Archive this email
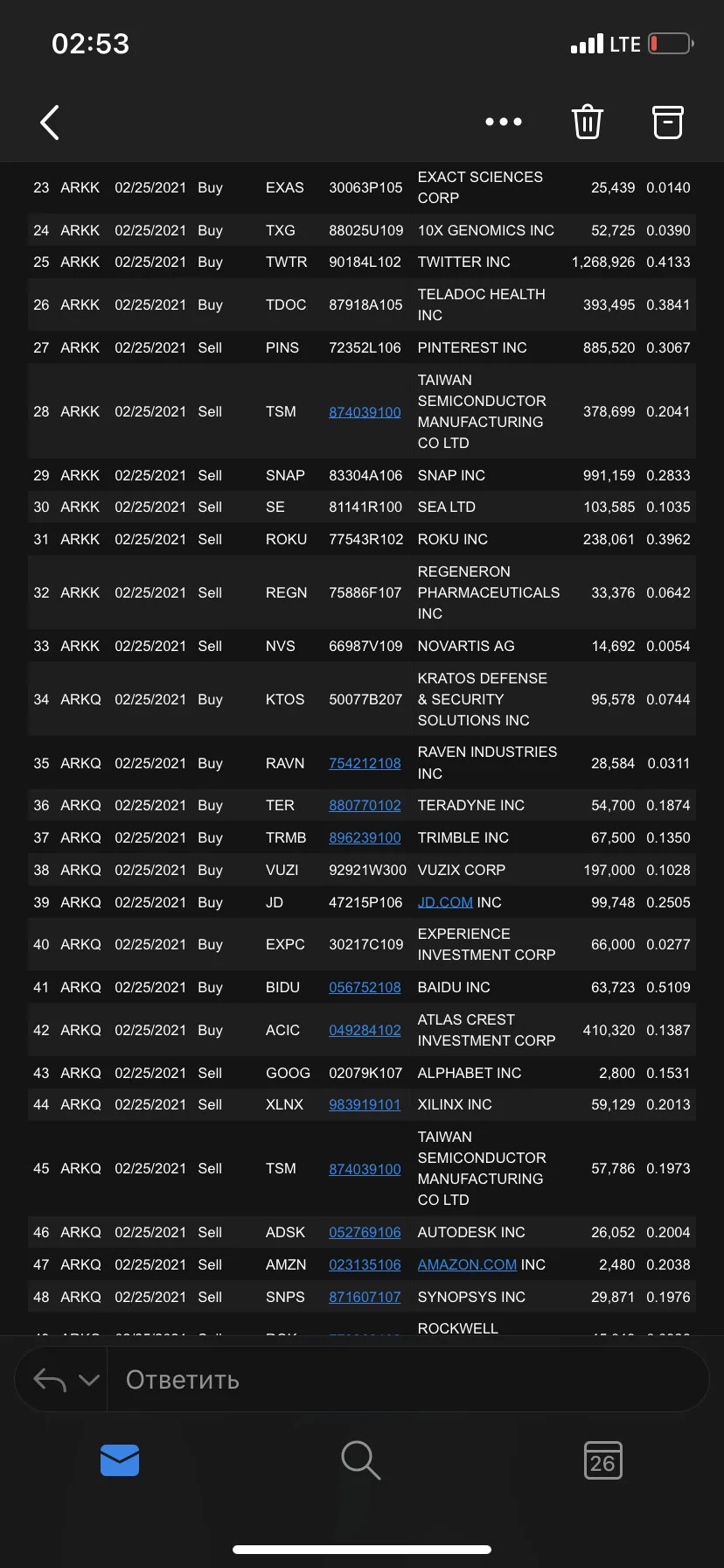Image resolution: width=724 pixels, height=1568 pixels. pyautogui.click(x=668, y=122)
